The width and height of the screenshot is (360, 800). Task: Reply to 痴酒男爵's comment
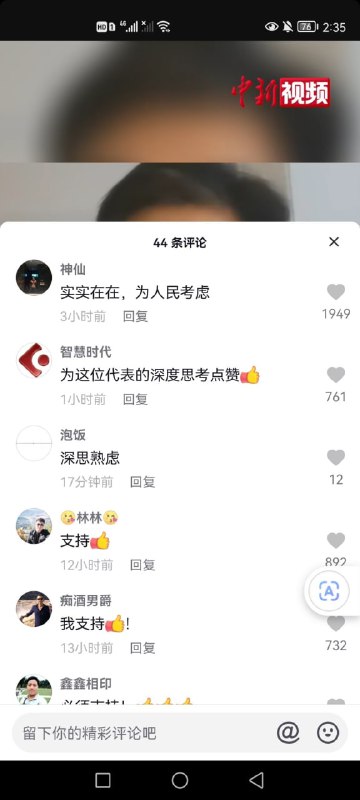(x=142, y=648)
